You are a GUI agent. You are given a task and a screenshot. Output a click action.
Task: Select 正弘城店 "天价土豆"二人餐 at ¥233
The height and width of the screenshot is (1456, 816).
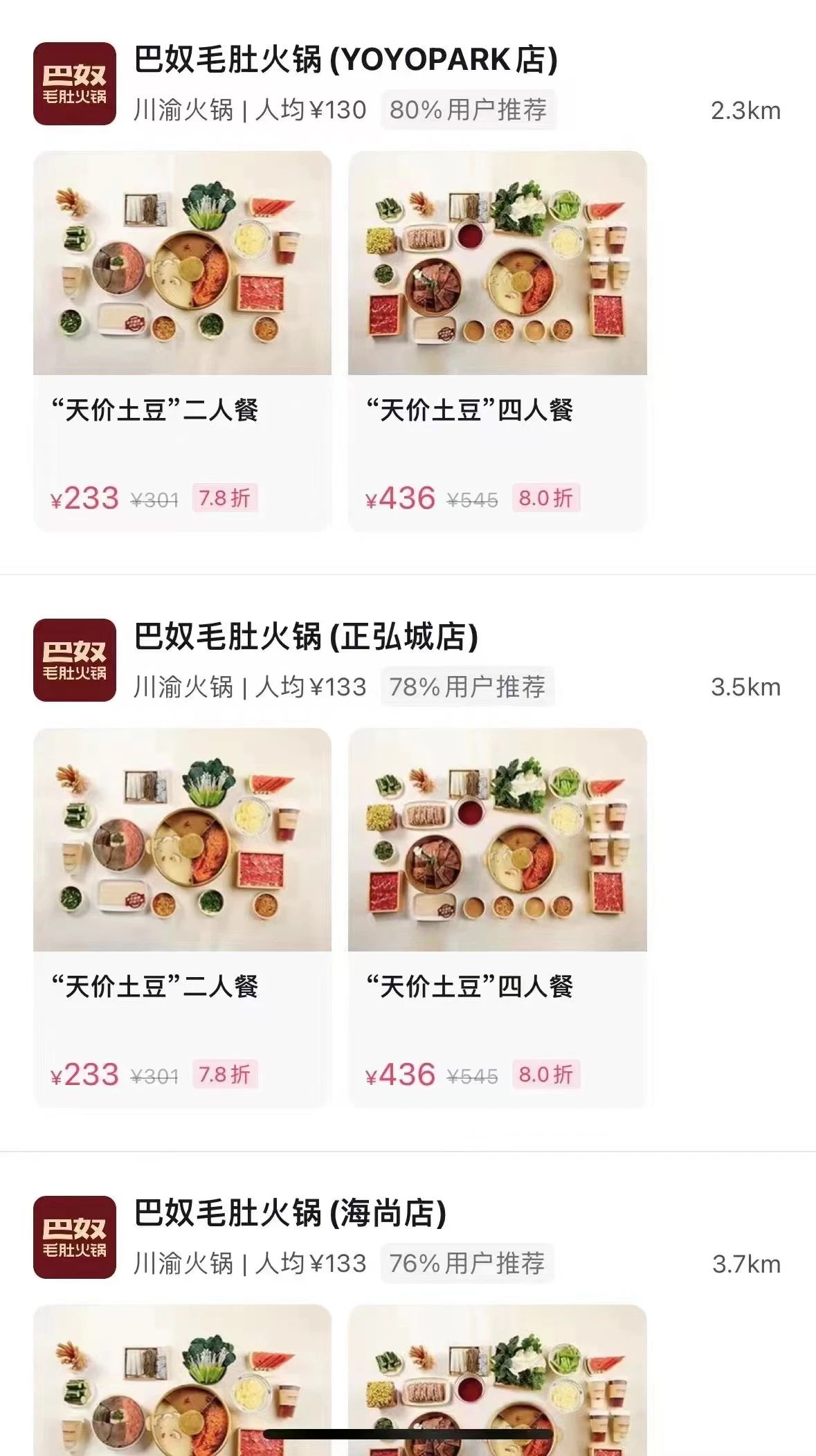point(182,917)
